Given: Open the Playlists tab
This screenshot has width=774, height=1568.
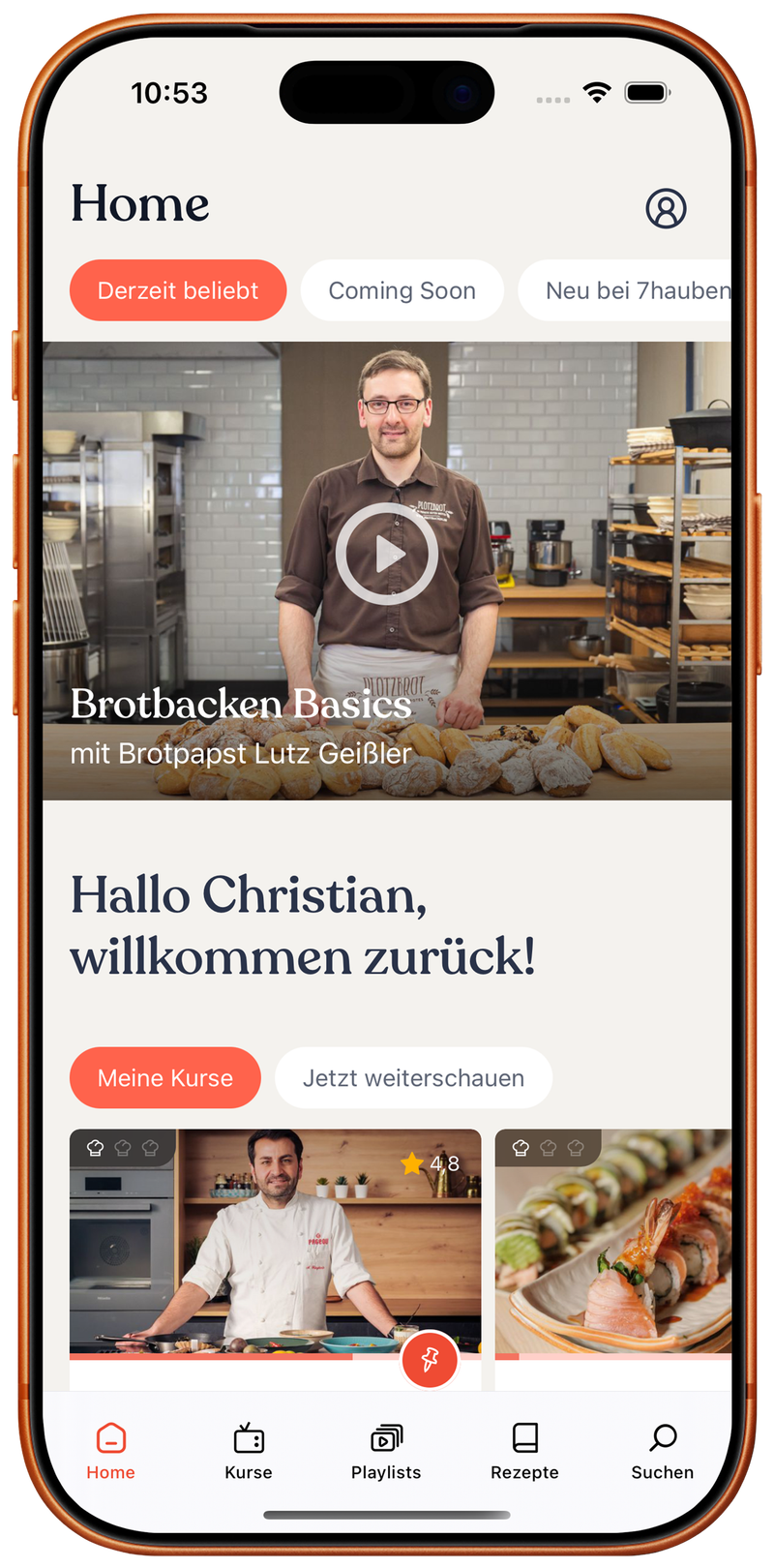Looking at the screenshot, I should tap(386, 1452).
